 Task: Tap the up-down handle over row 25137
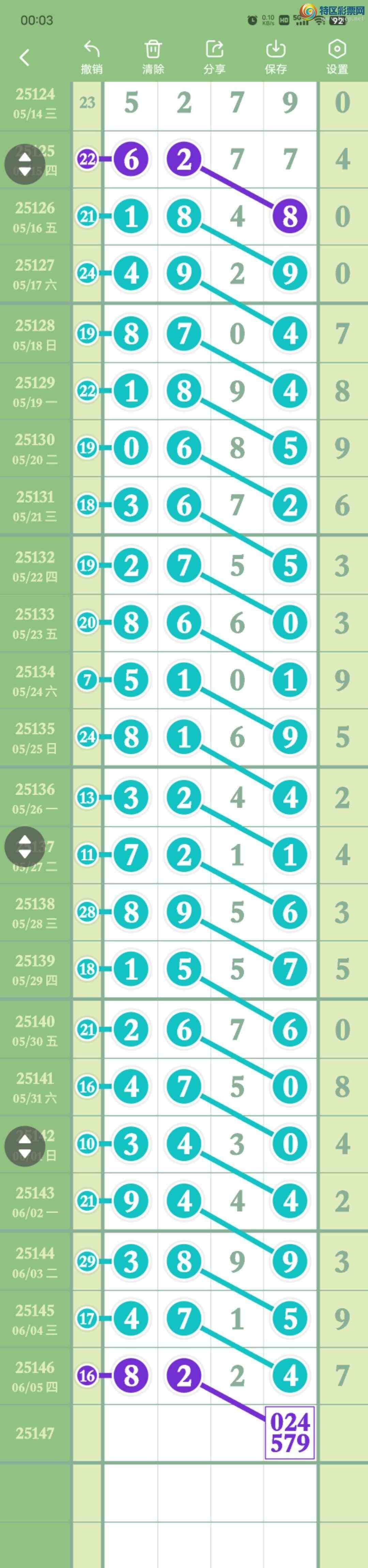pos(25,847)
